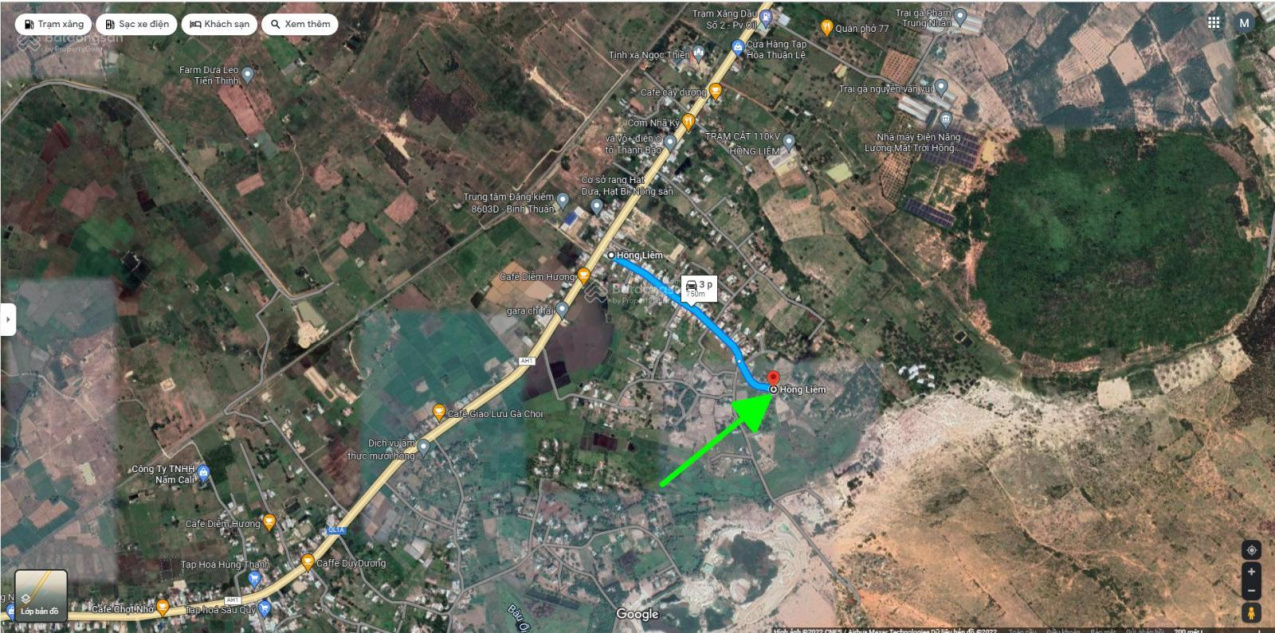Center map on my location

pos(1251,549)
